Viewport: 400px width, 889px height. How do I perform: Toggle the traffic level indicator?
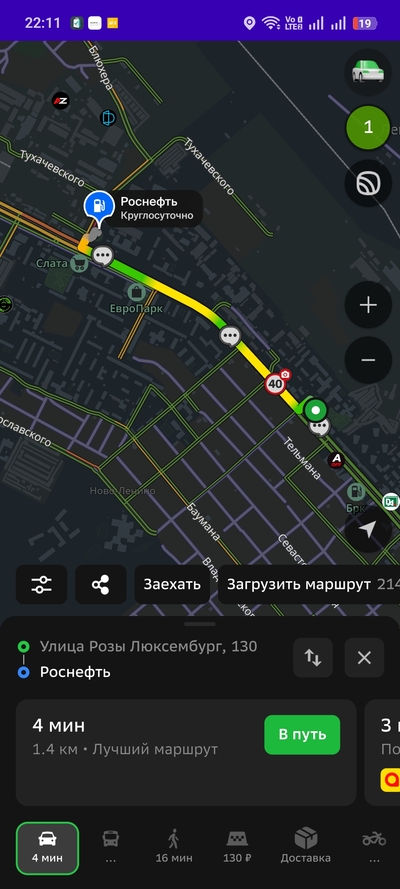click(x=368, y=128)
